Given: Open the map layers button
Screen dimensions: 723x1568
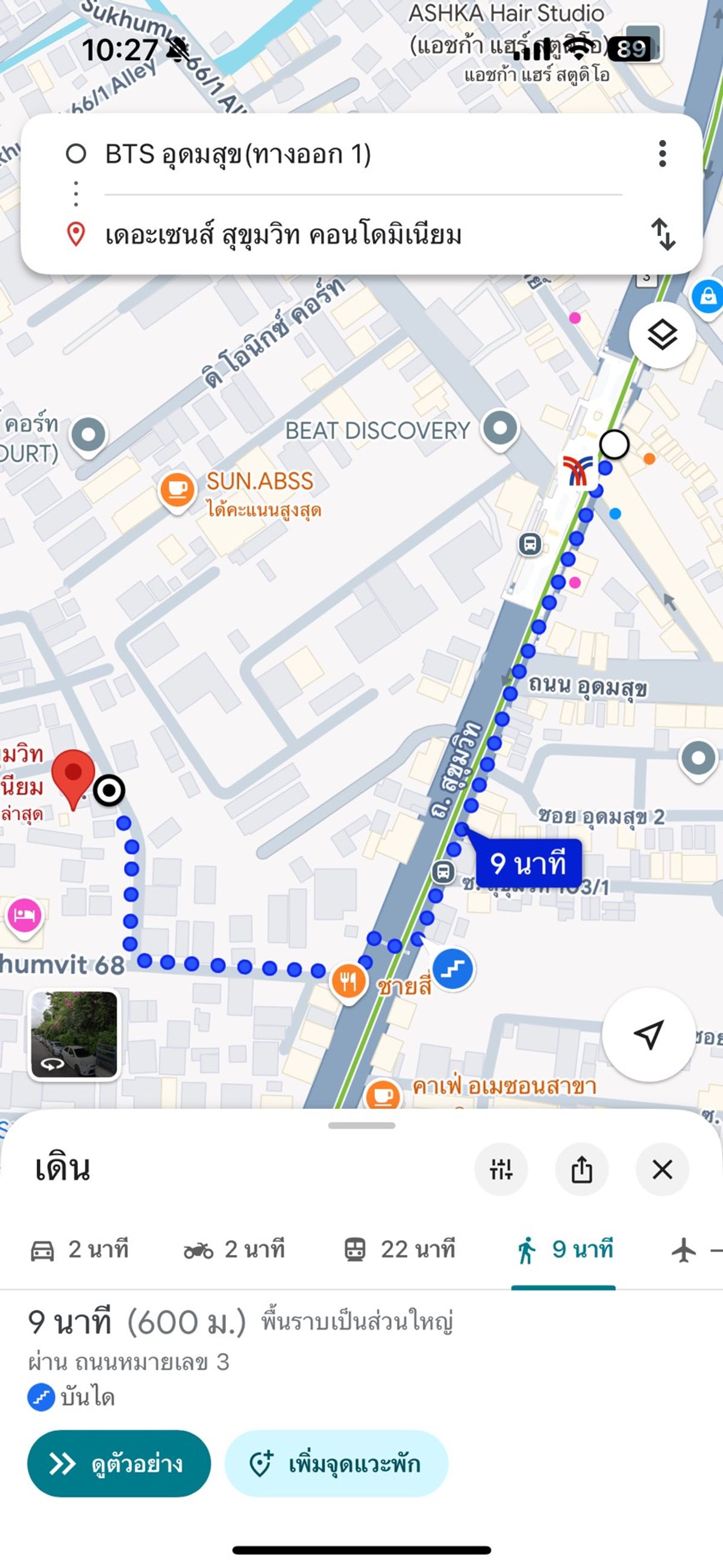Looking at the screenshot, I should coord(662,335).
